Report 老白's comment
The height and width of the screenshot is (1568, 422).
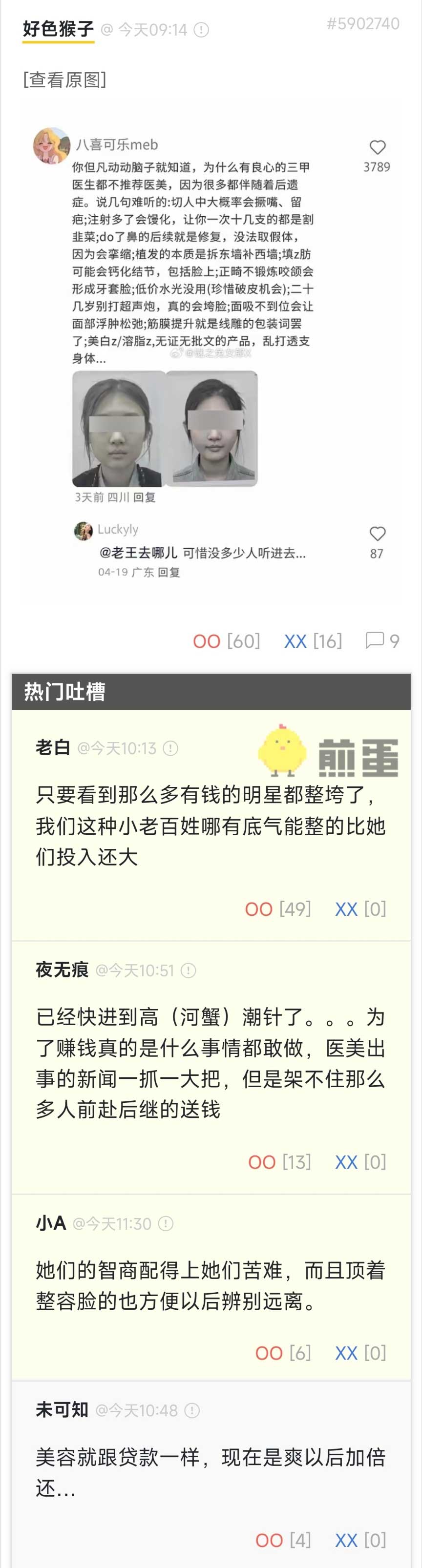(170, 748)
